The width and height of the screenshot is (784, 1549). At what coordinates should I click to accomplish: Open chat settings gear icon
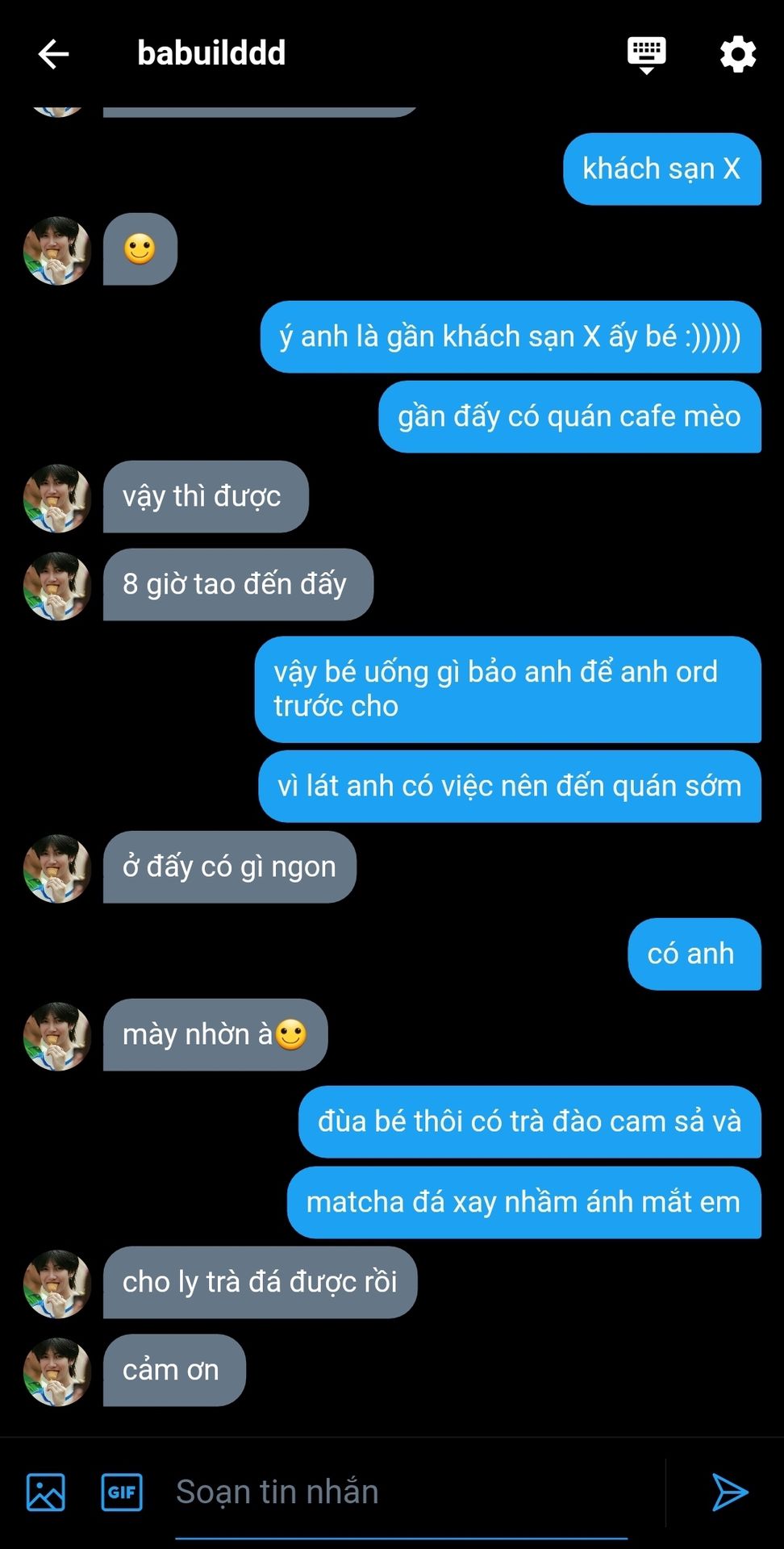click(x=737, y=55)
